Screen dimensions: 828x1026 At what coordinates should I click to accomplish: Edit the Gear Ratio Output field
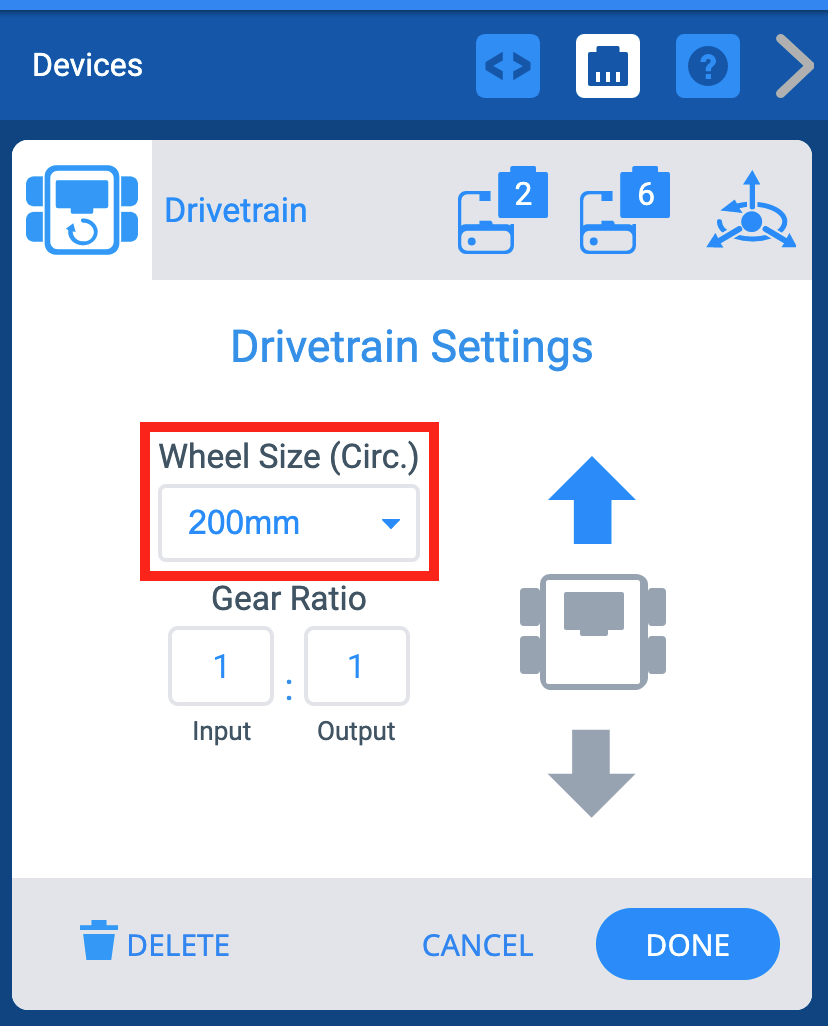[x=356, y=666]
